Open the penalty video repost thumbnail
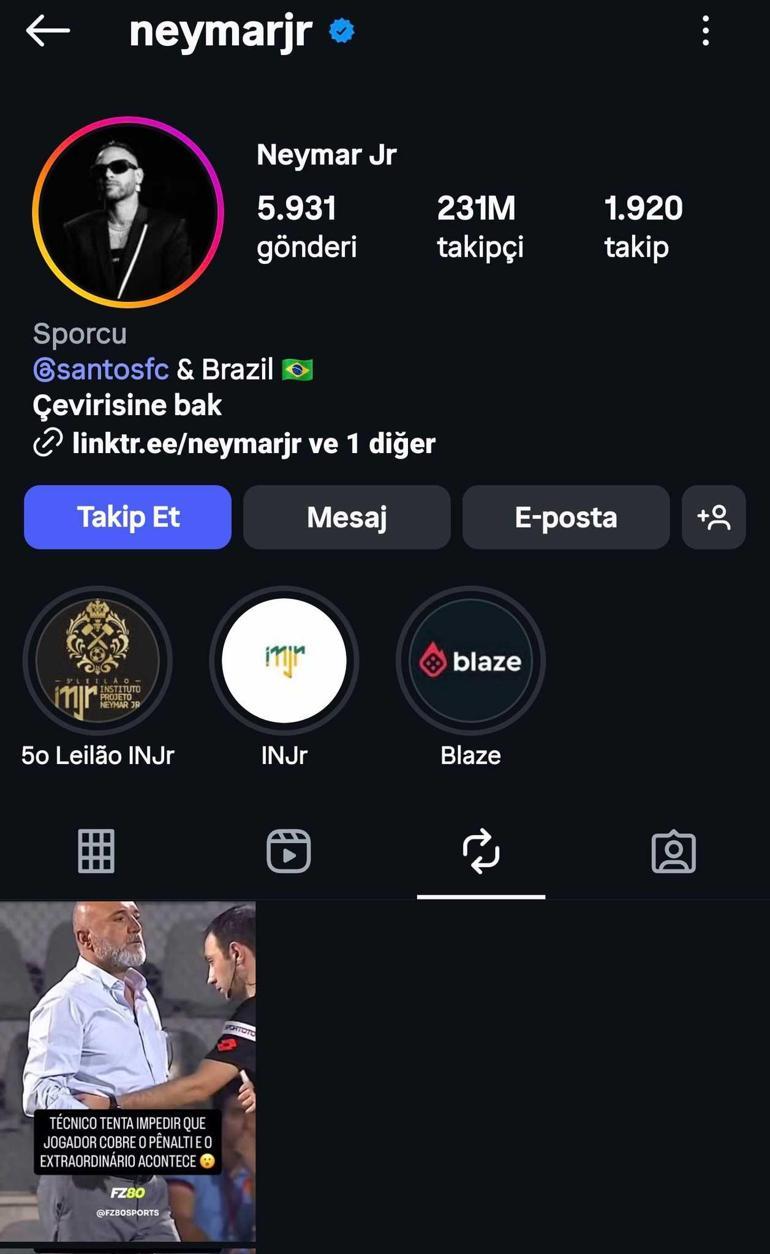The image size is (770, 1254). 128,1075
